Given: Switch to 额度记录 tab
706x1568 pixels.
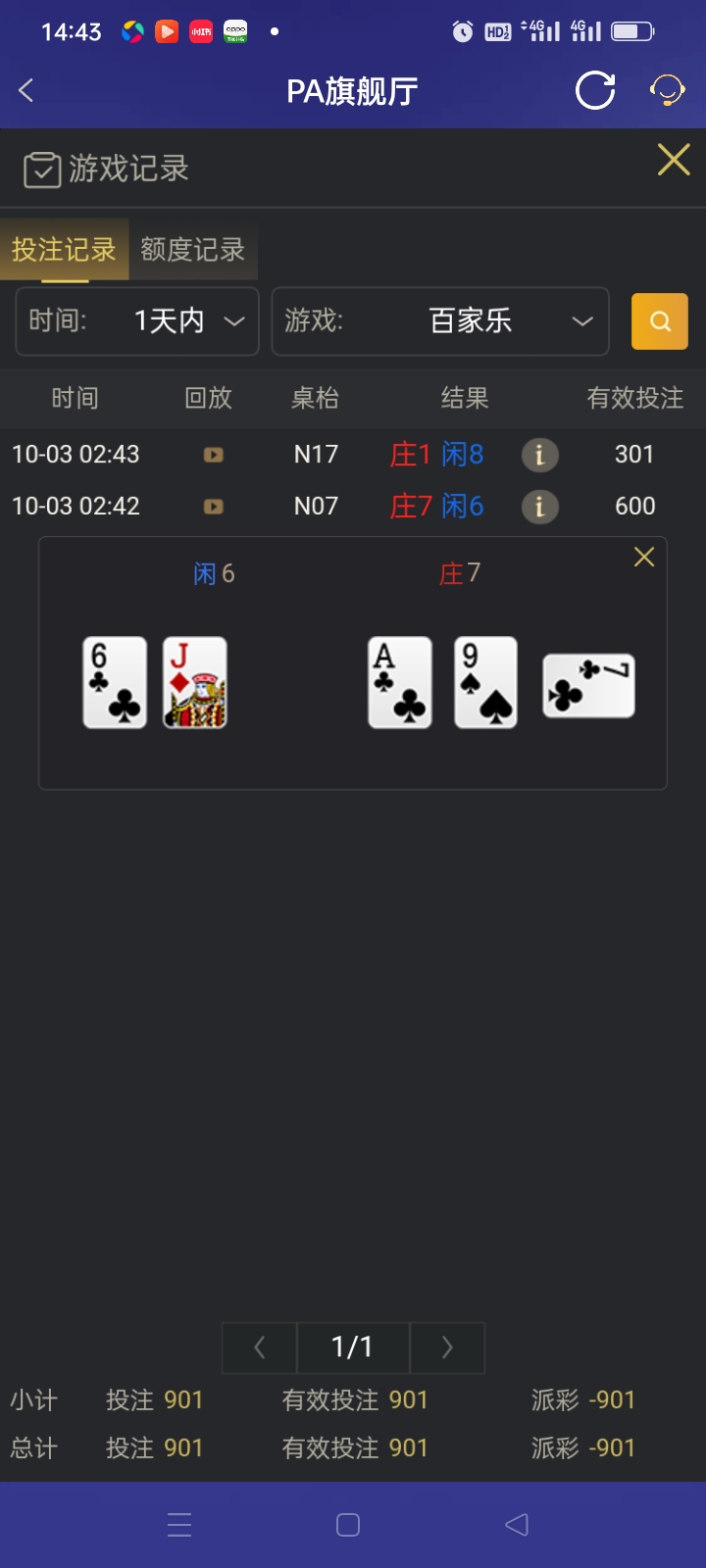Looking at the screenshot, I should (192, 250).
